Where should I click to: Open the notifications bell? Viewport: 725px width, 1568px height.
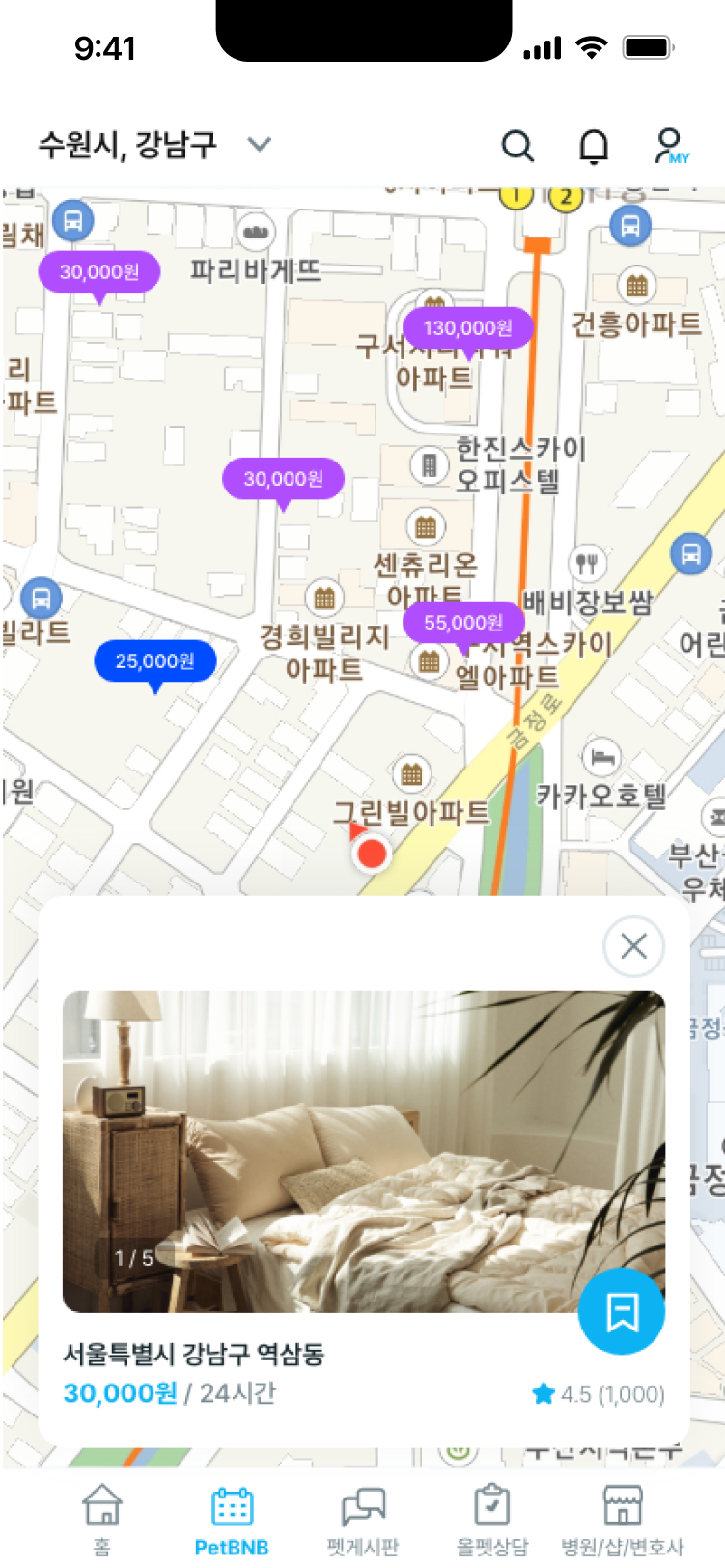tap(594, 146)
